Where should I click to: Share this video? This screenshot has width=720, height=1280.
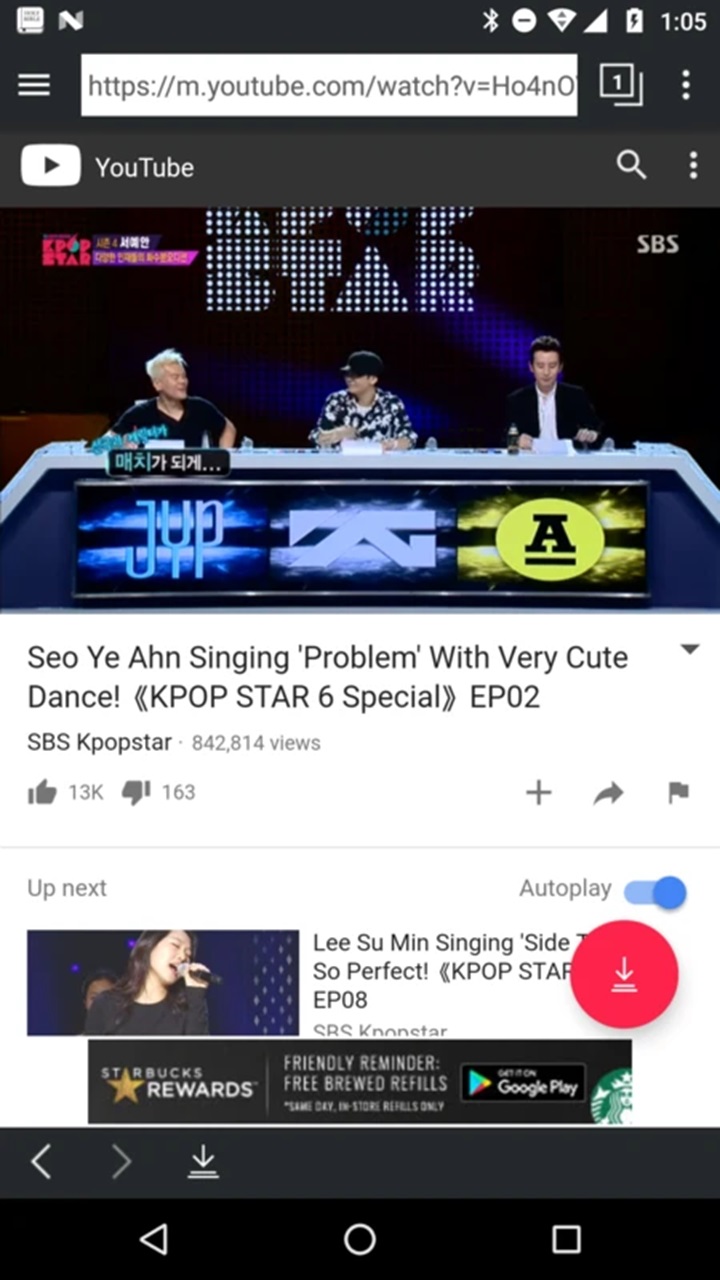pos(608,794)
